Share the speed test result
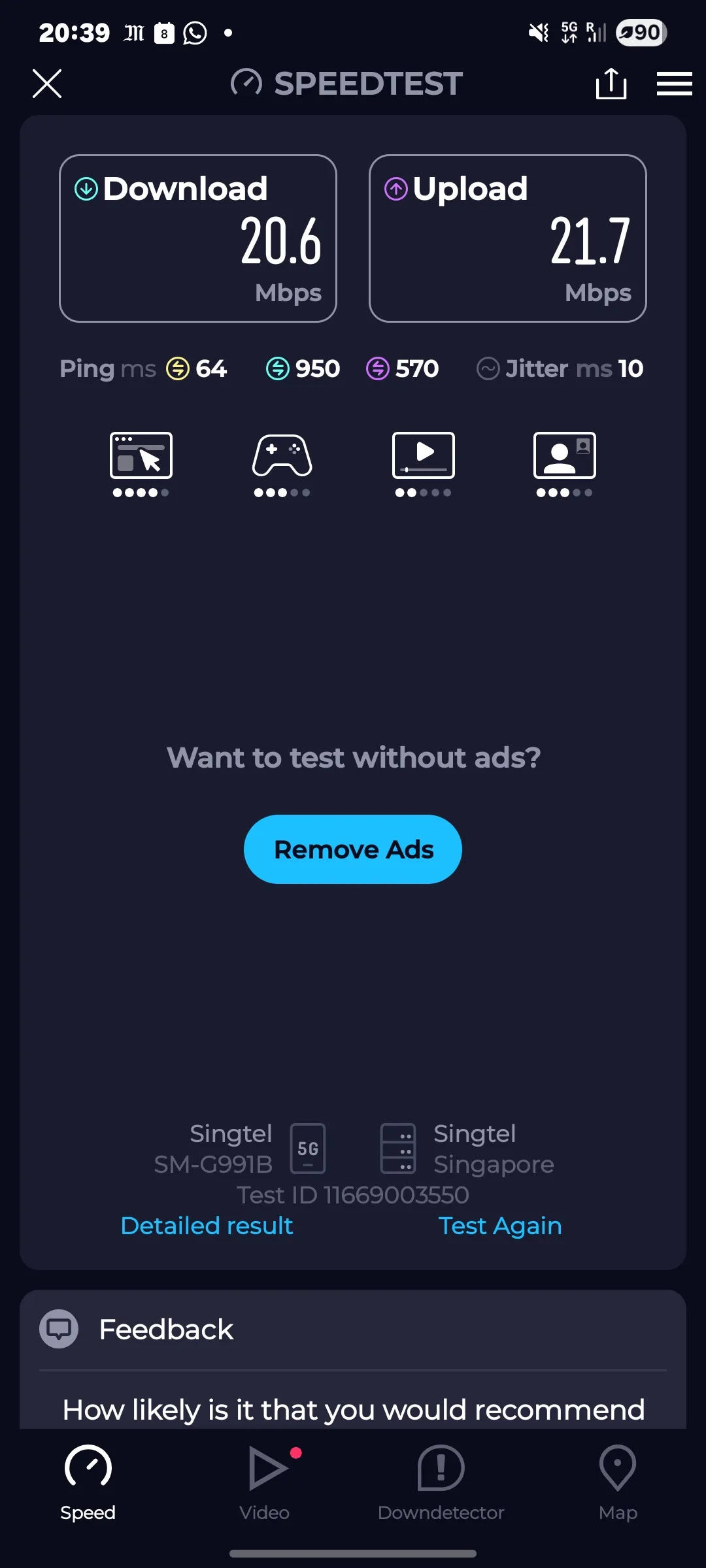706x1568 pixels. point(611,84)
